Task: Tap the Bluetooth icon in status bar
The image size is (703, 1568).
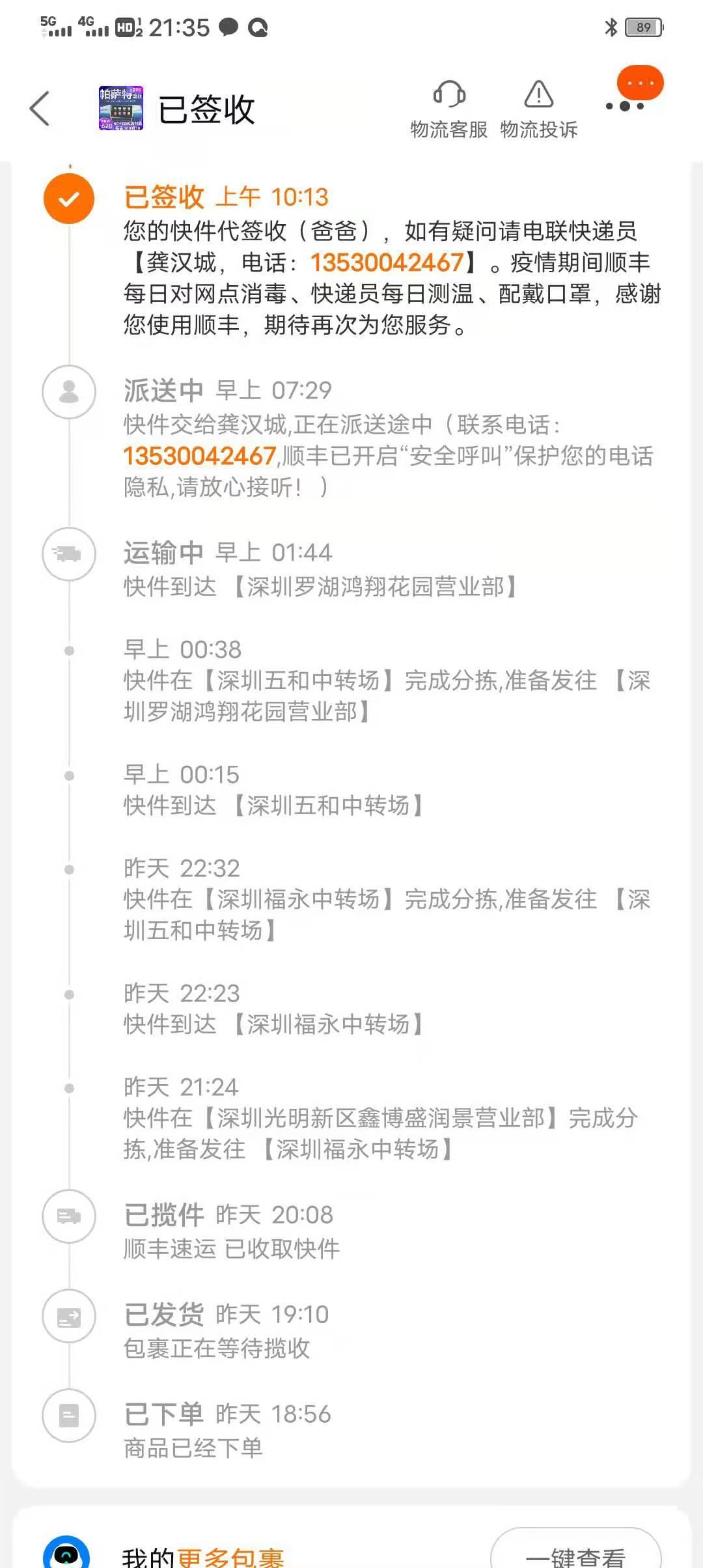Action: point(610,27)
